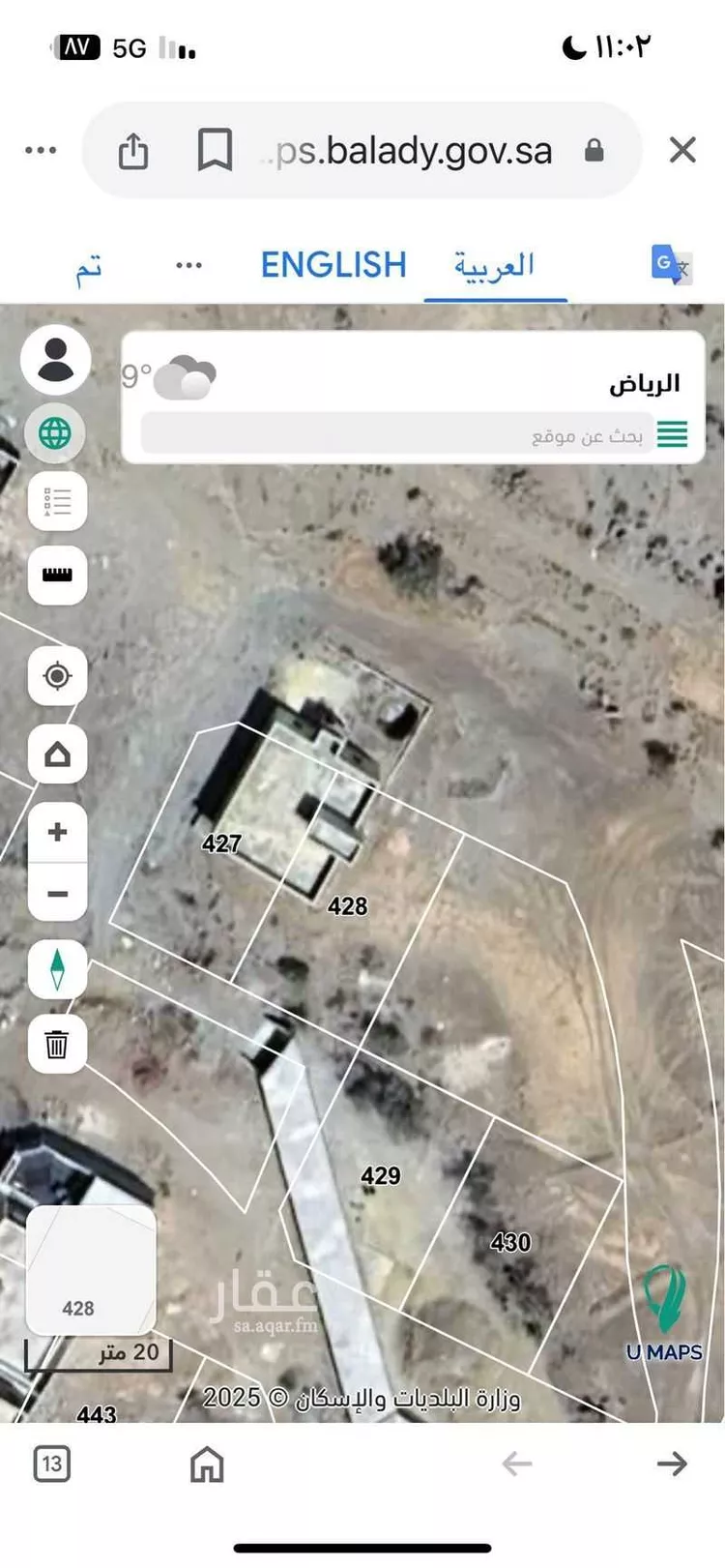Open browser overflow menu
725x1568 pixels.
(41, 150)
